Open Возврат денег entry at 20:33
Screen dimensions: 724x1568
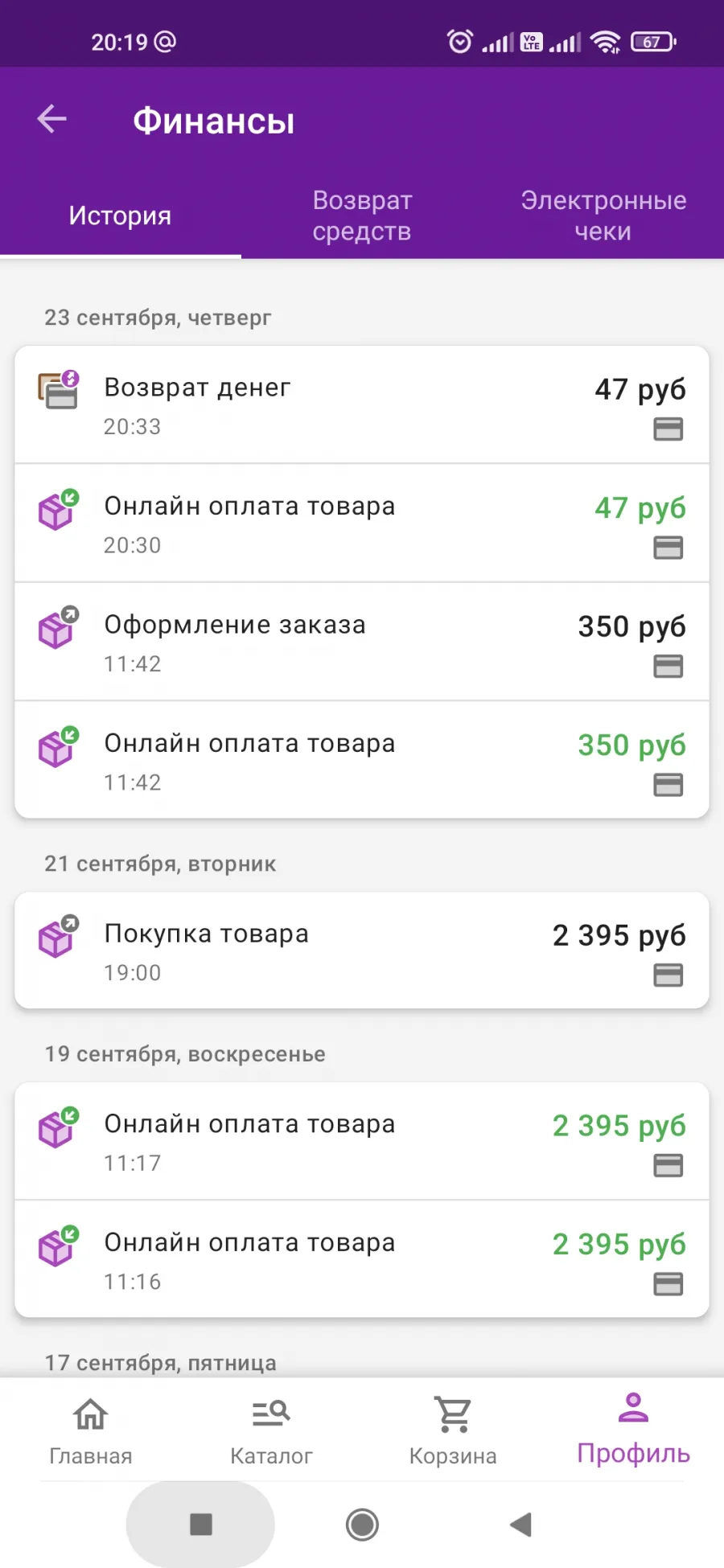click(362, 404)
